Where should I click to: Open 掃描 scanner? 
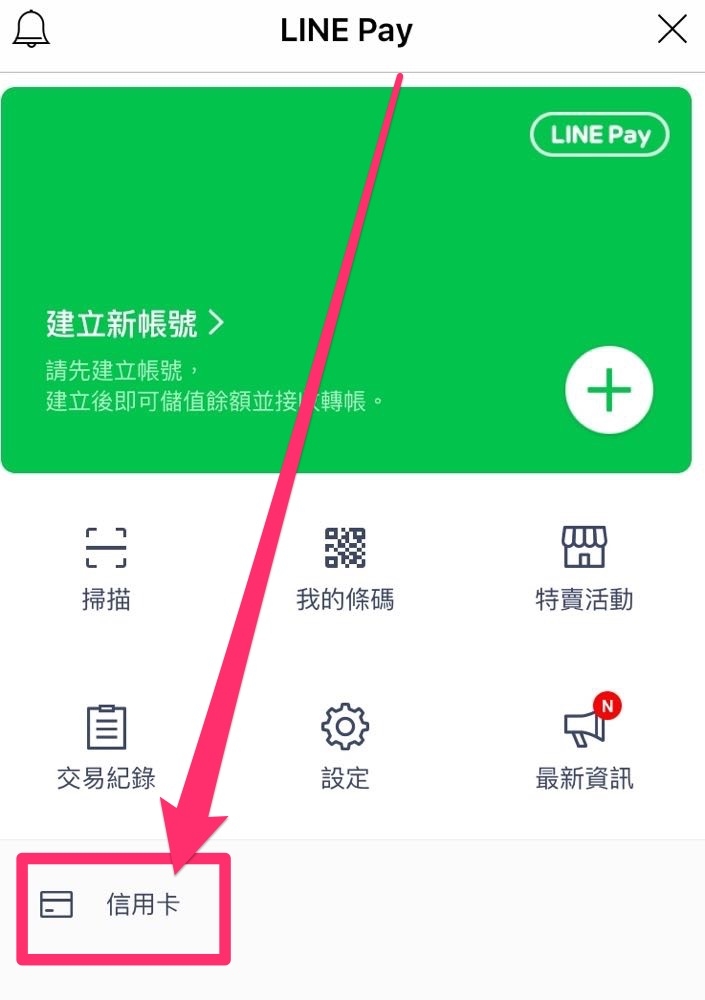coord(106,567)
